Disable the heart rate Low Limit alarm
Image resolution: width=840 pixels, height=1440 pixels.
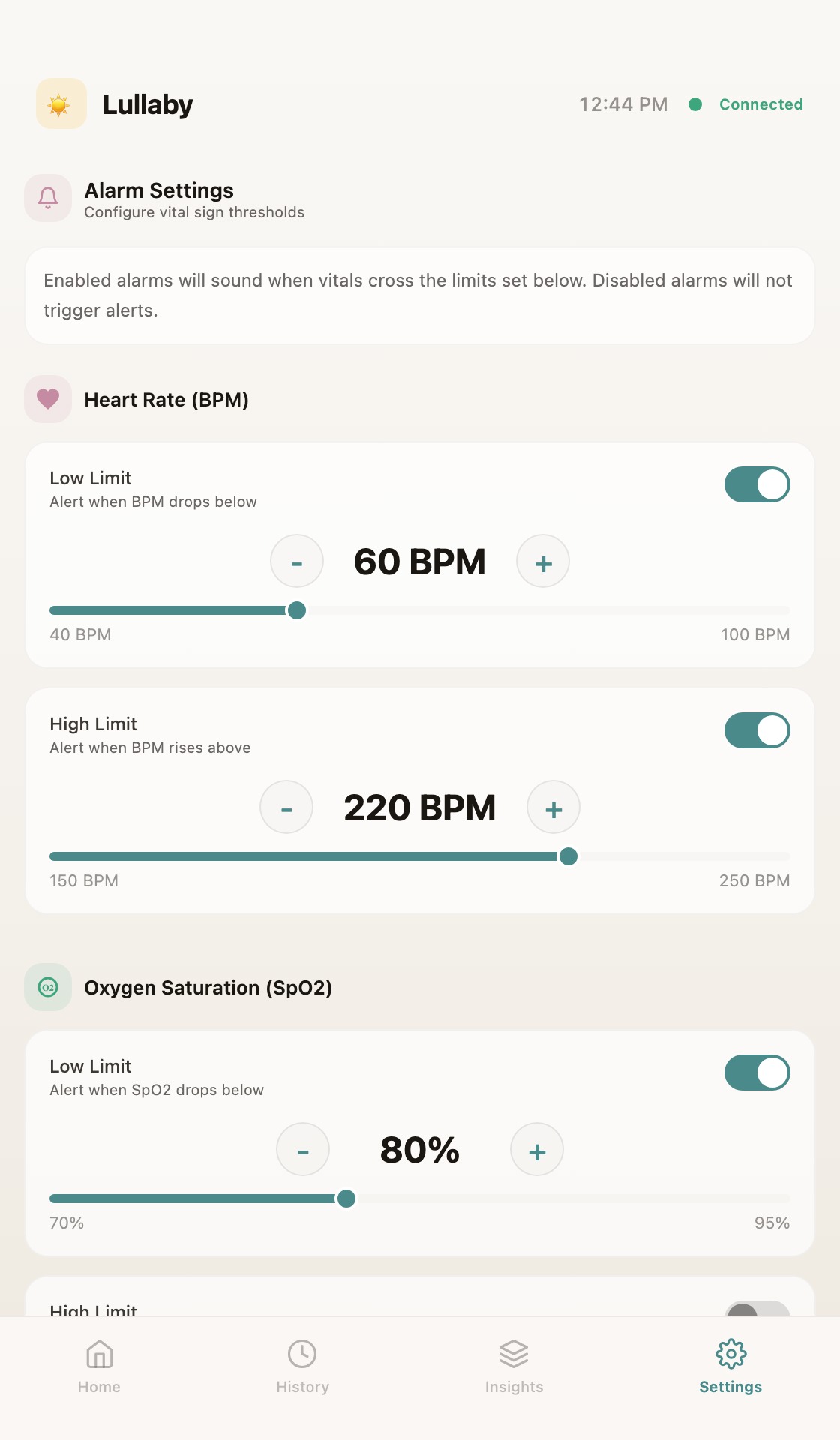[x=756, y=484]
